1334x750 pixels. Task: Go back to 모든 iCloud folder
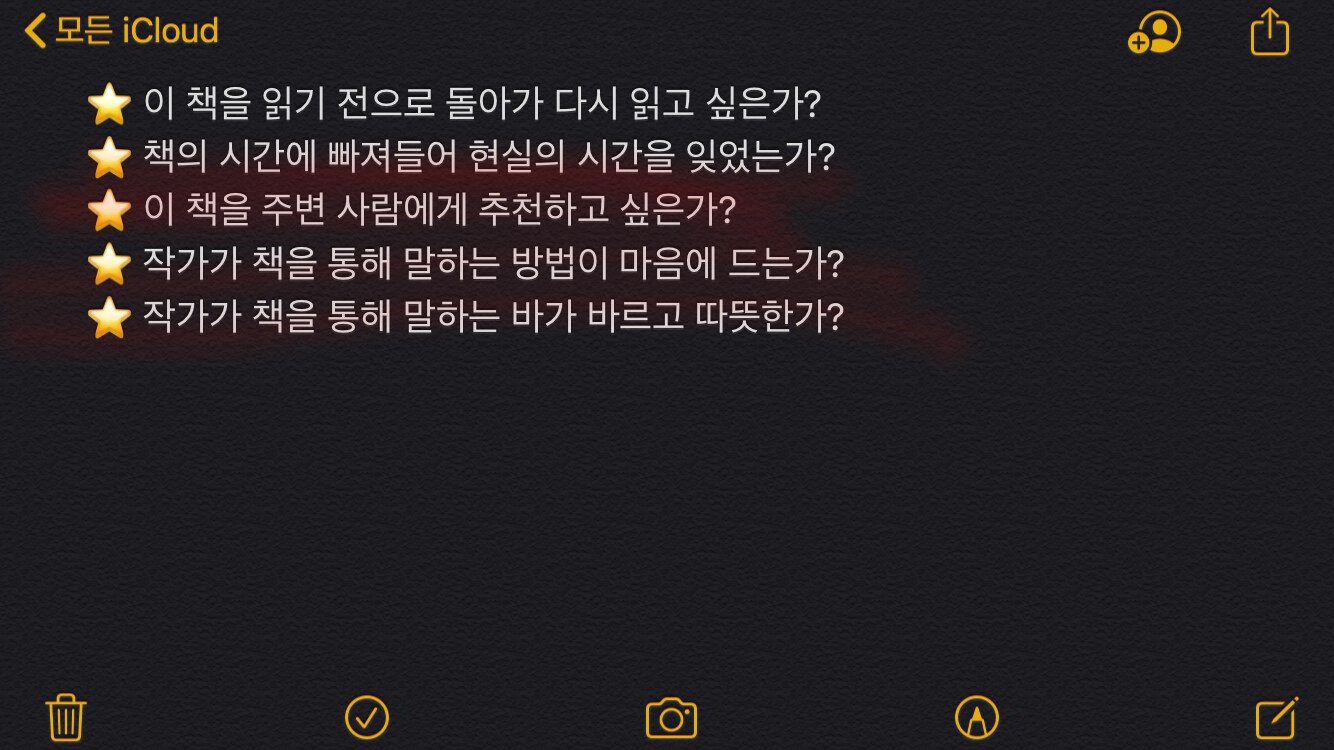coord(122,31)
